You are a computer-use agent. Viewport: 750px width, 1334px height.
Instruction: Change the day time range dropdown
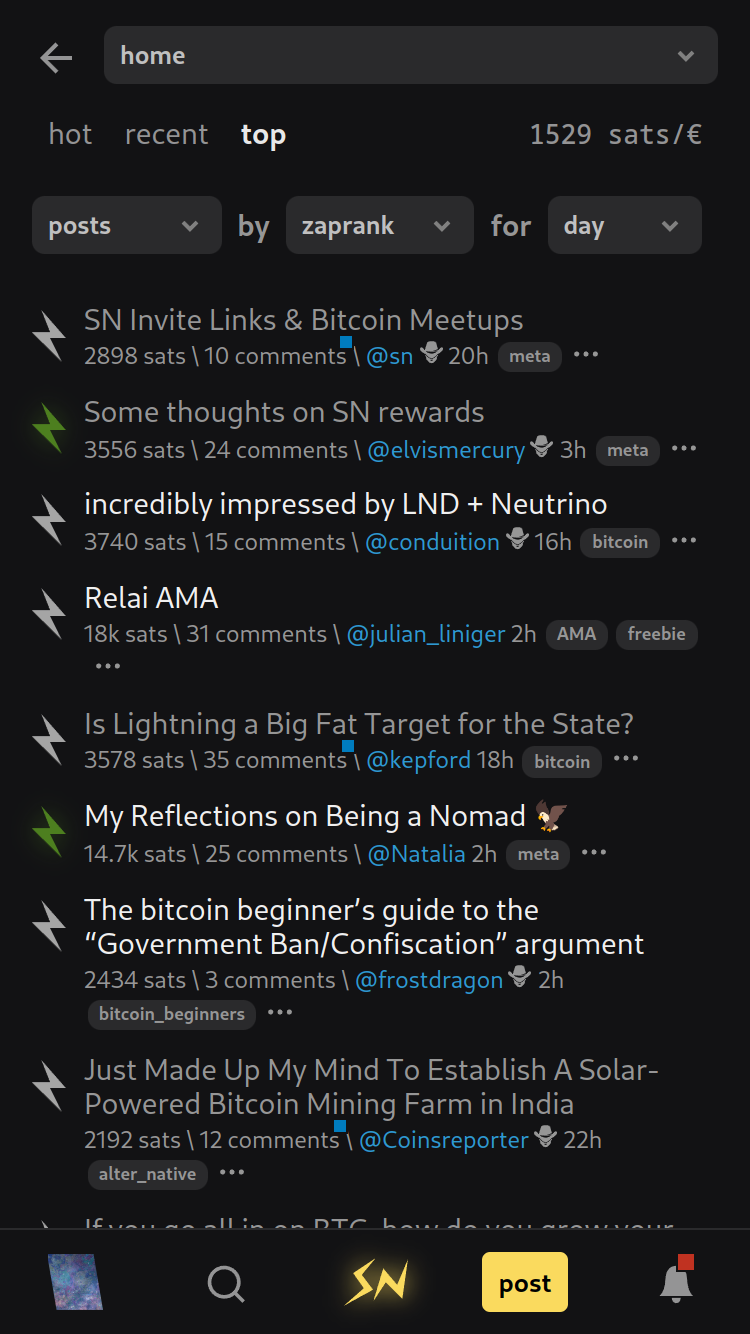click(624, 226)
